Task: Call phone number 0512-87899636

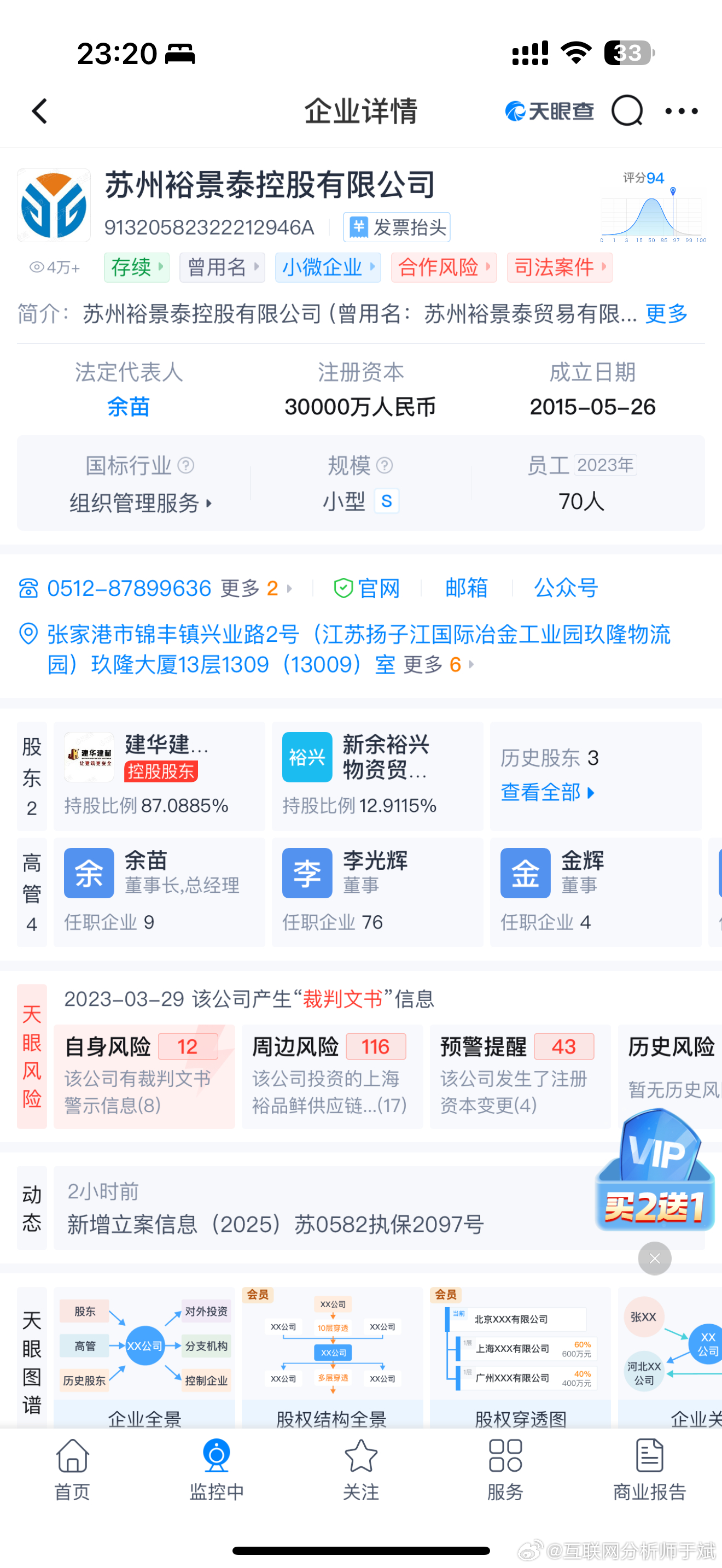Action: click(x=129, y=588)
